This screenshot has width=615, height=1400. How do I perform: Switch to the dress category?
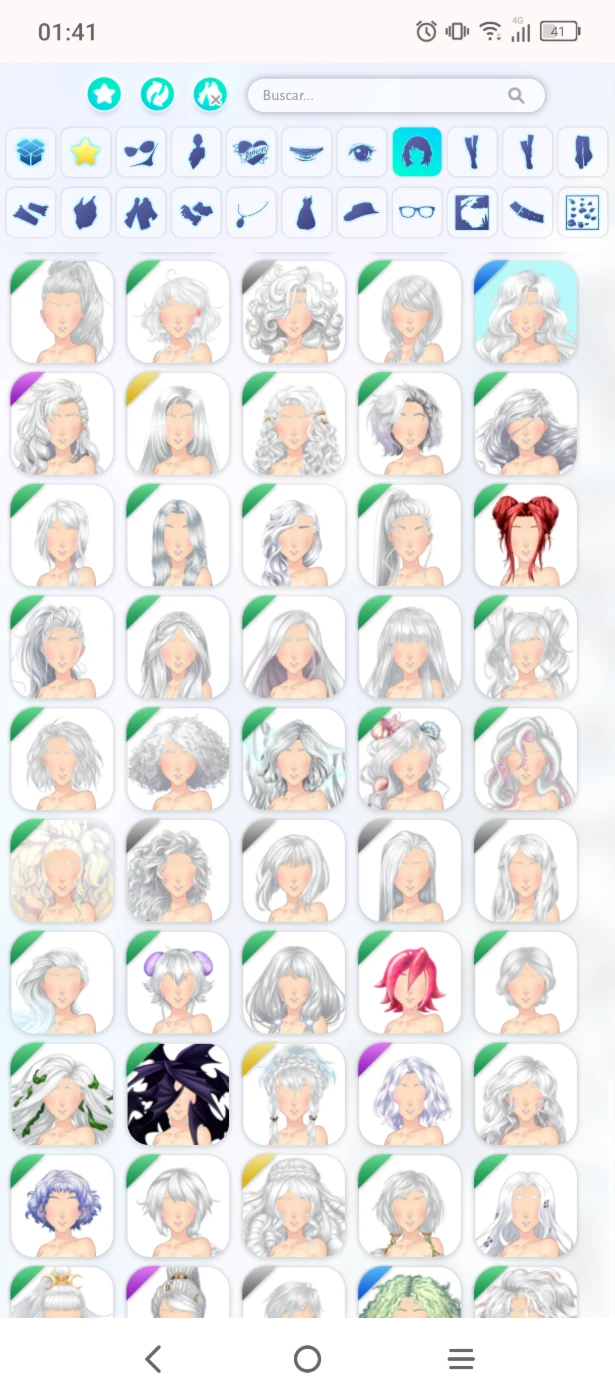[306, 212]
